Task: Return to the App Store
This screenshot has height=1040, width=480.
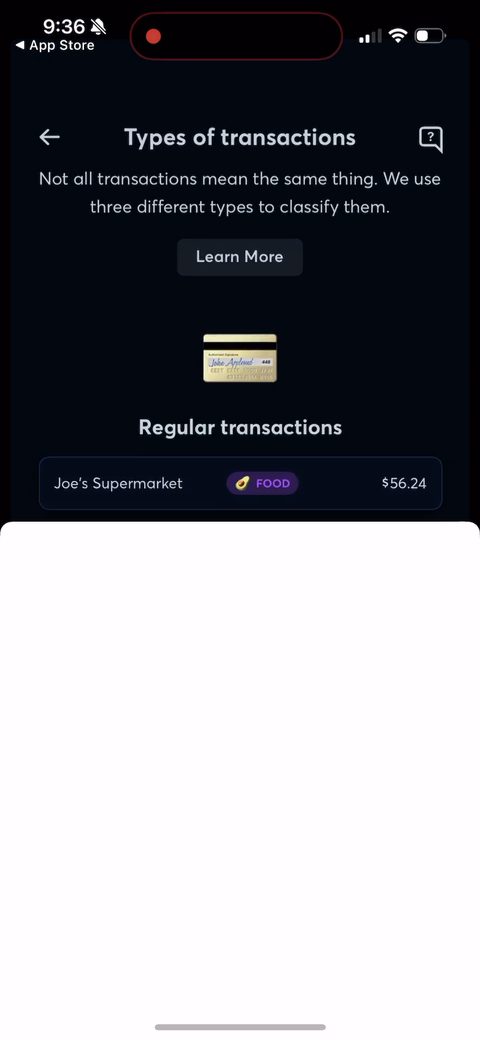Action: tap(55, 46)
